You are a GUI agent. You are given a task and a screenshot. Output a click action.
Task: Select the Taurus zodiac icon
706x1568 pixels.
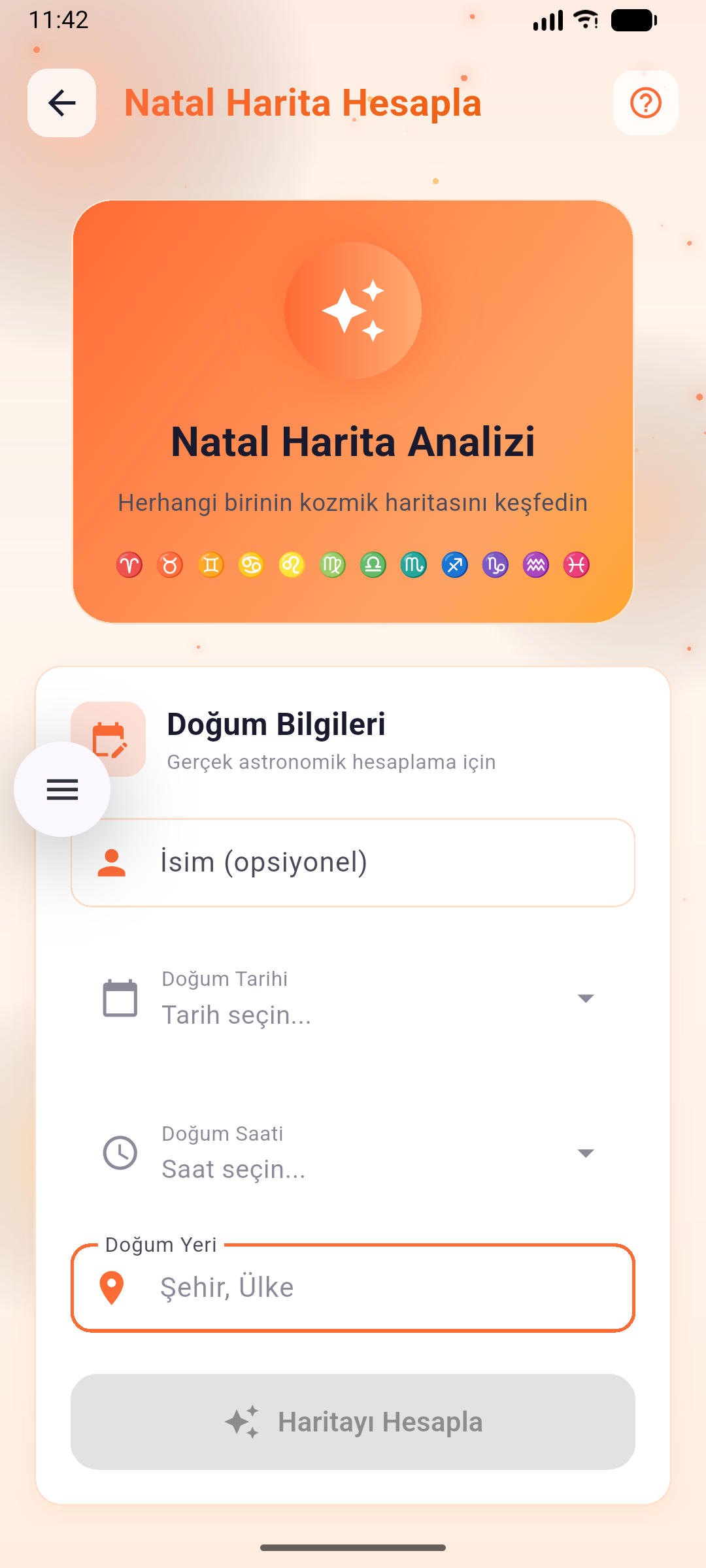pos(171,566)
